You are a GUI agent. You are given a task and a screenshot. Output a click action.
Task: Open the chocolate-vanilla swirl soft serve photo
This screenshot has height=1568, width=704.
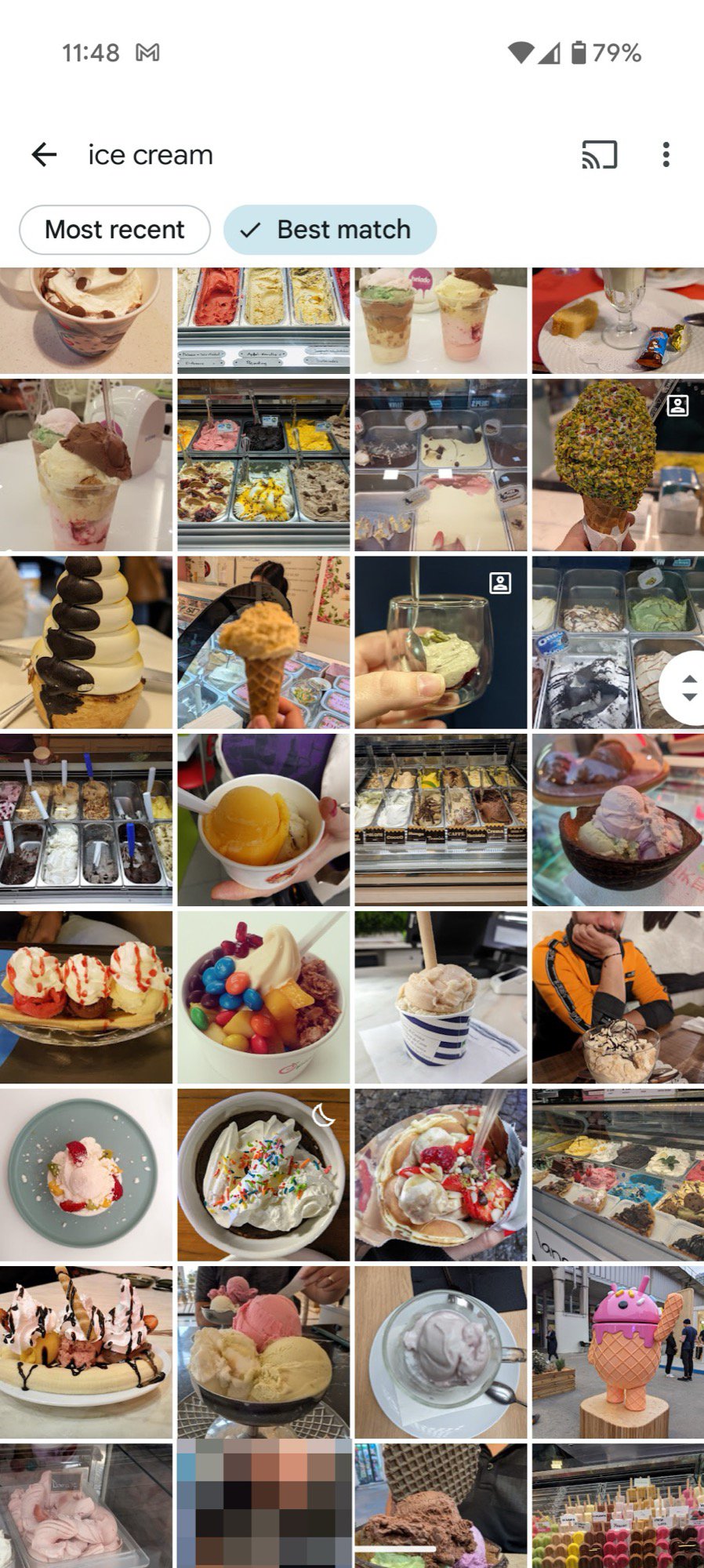(85, 642)
